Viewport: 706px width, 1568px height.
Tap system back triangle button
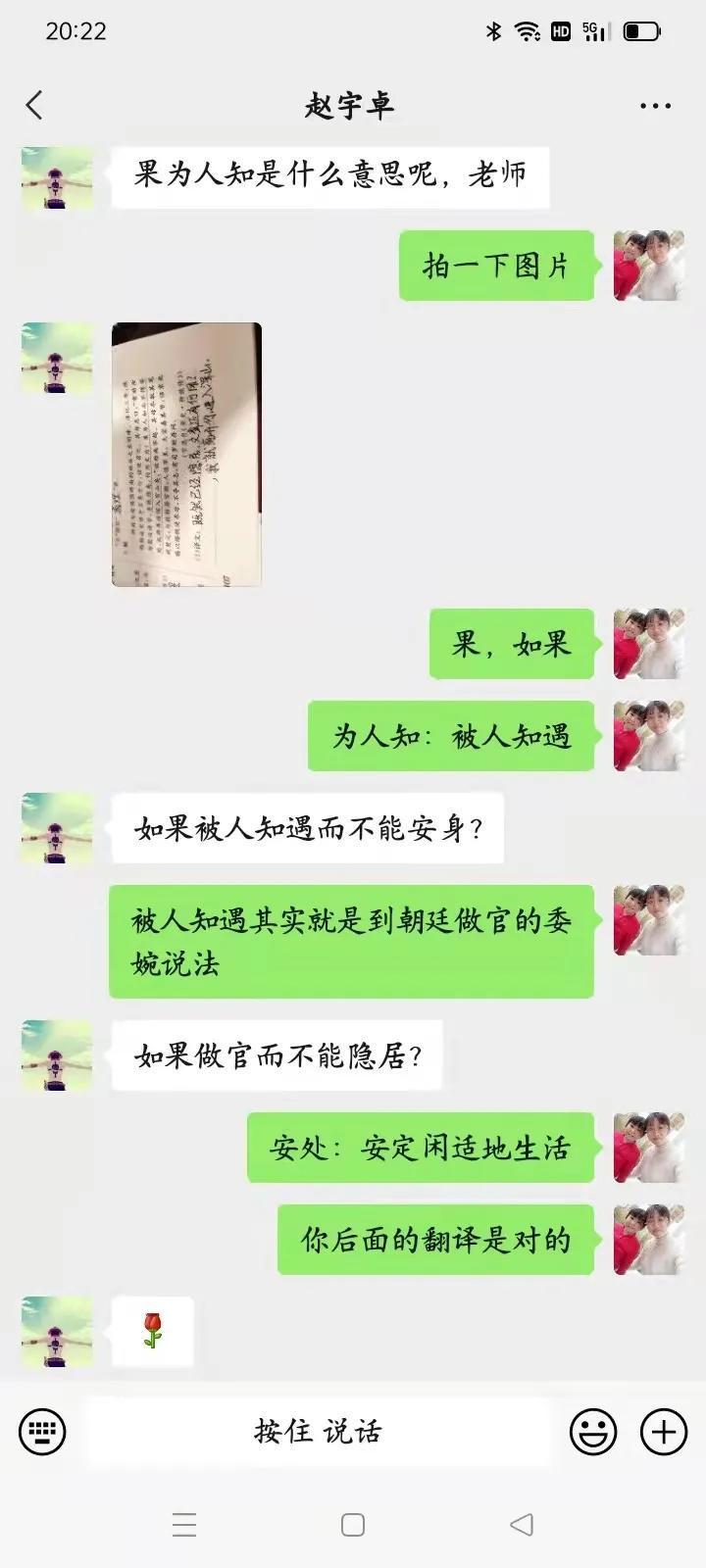[522, 1525]
